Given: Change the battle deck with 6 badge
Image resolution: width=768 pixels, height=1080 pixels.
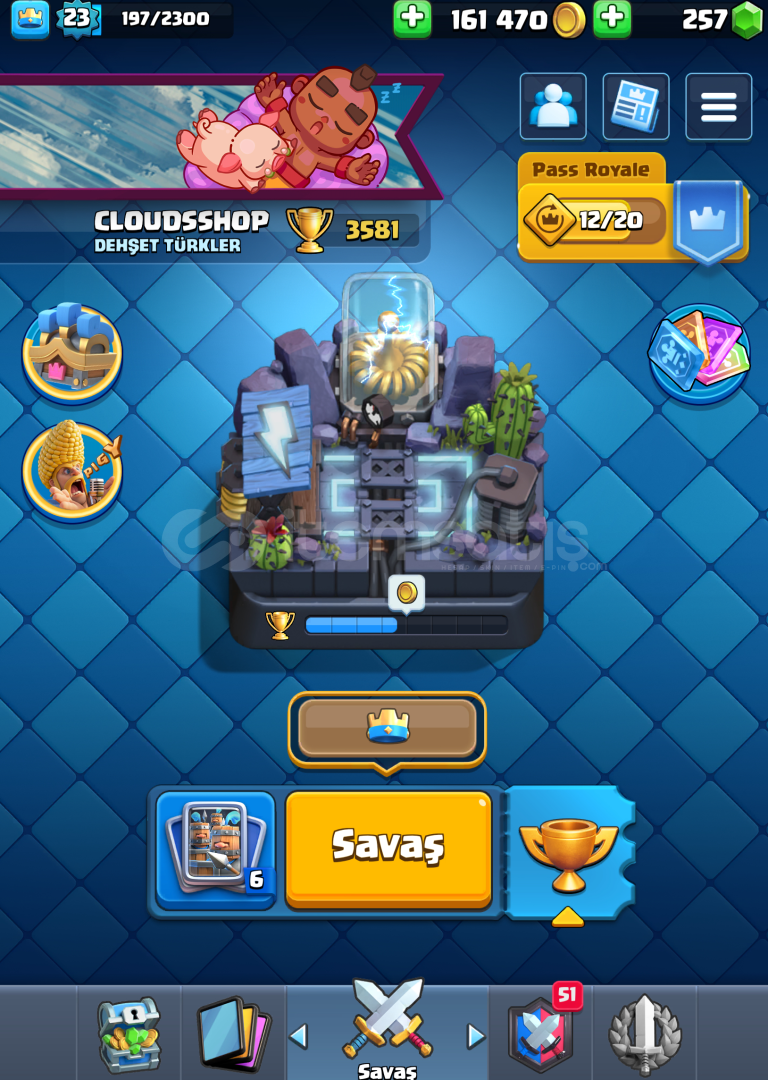Looking at the screenshot, I should (216, 849).
